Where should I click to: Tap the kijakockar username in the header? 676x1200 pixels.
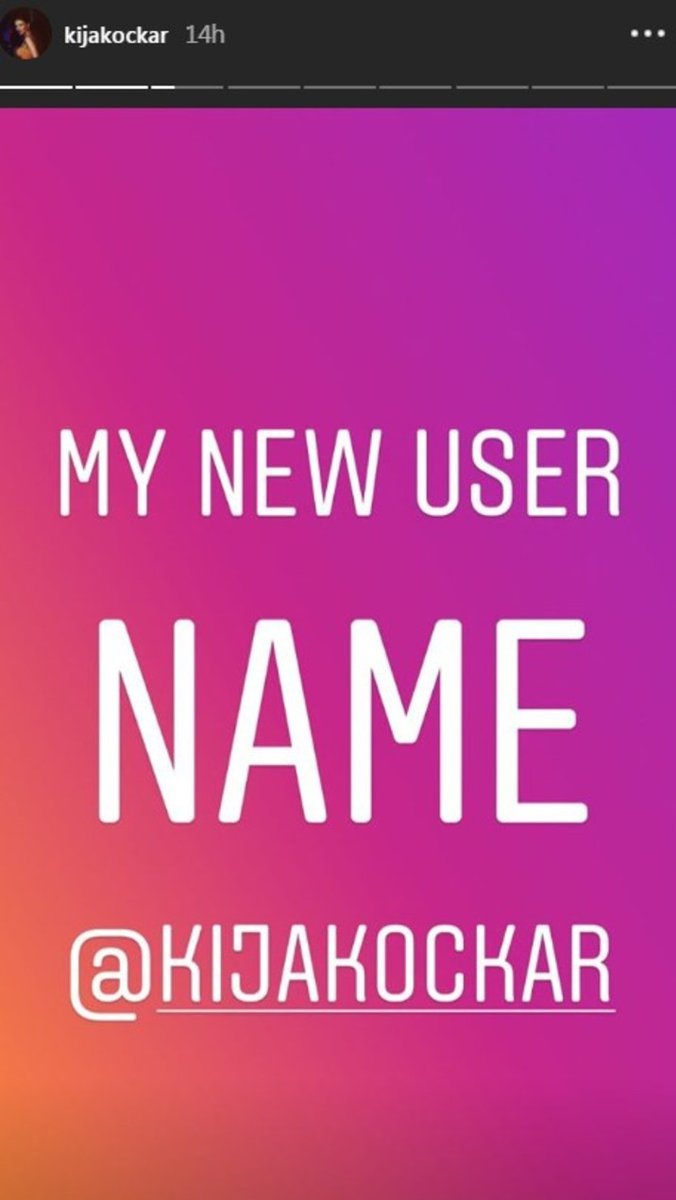[x=114, y=35]
